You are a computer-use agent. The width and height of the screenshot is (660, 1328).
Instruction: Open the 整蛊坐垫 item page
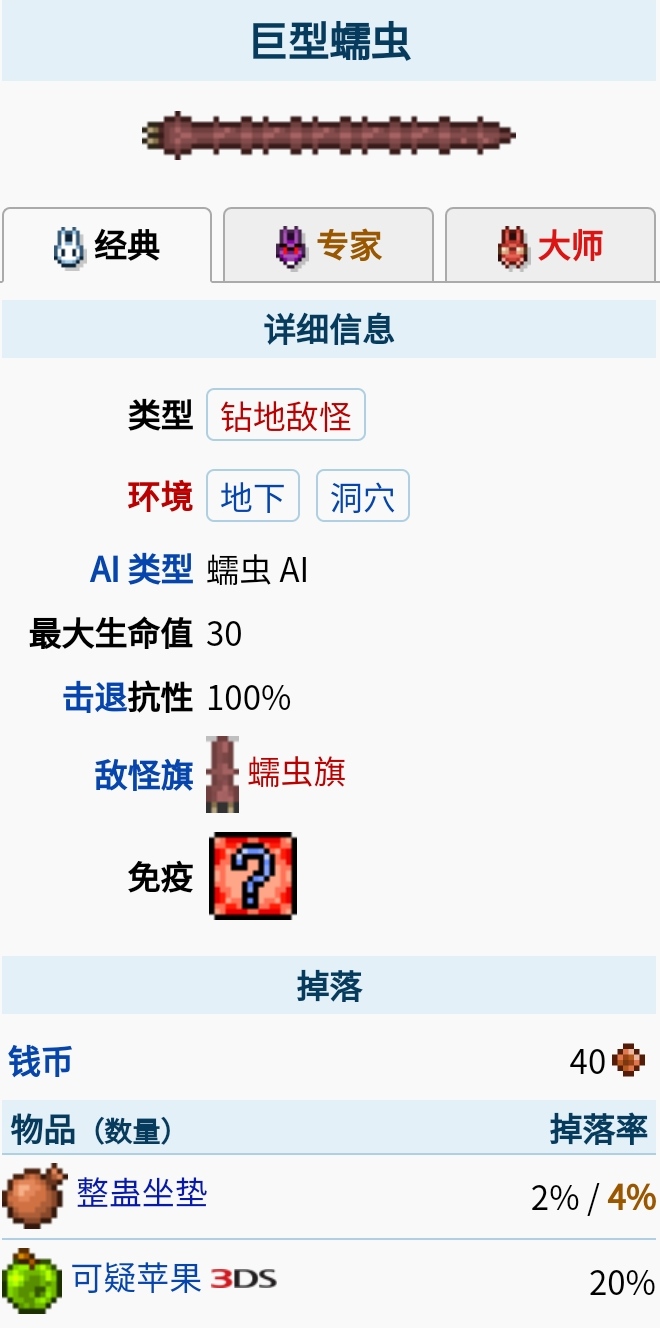[x=141, y=1193]
